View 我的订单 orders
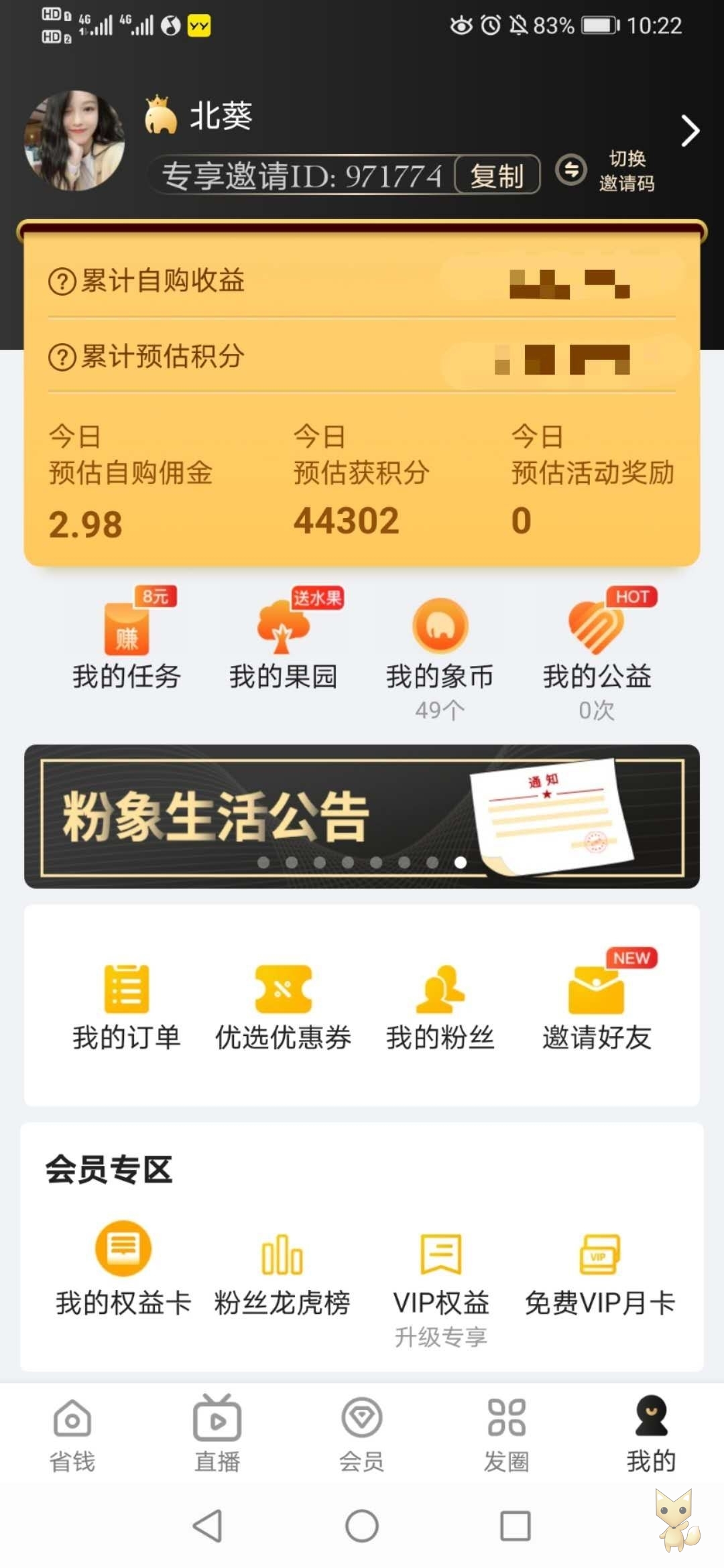Screen dimensions: 724x1568 pos(127,1006)
